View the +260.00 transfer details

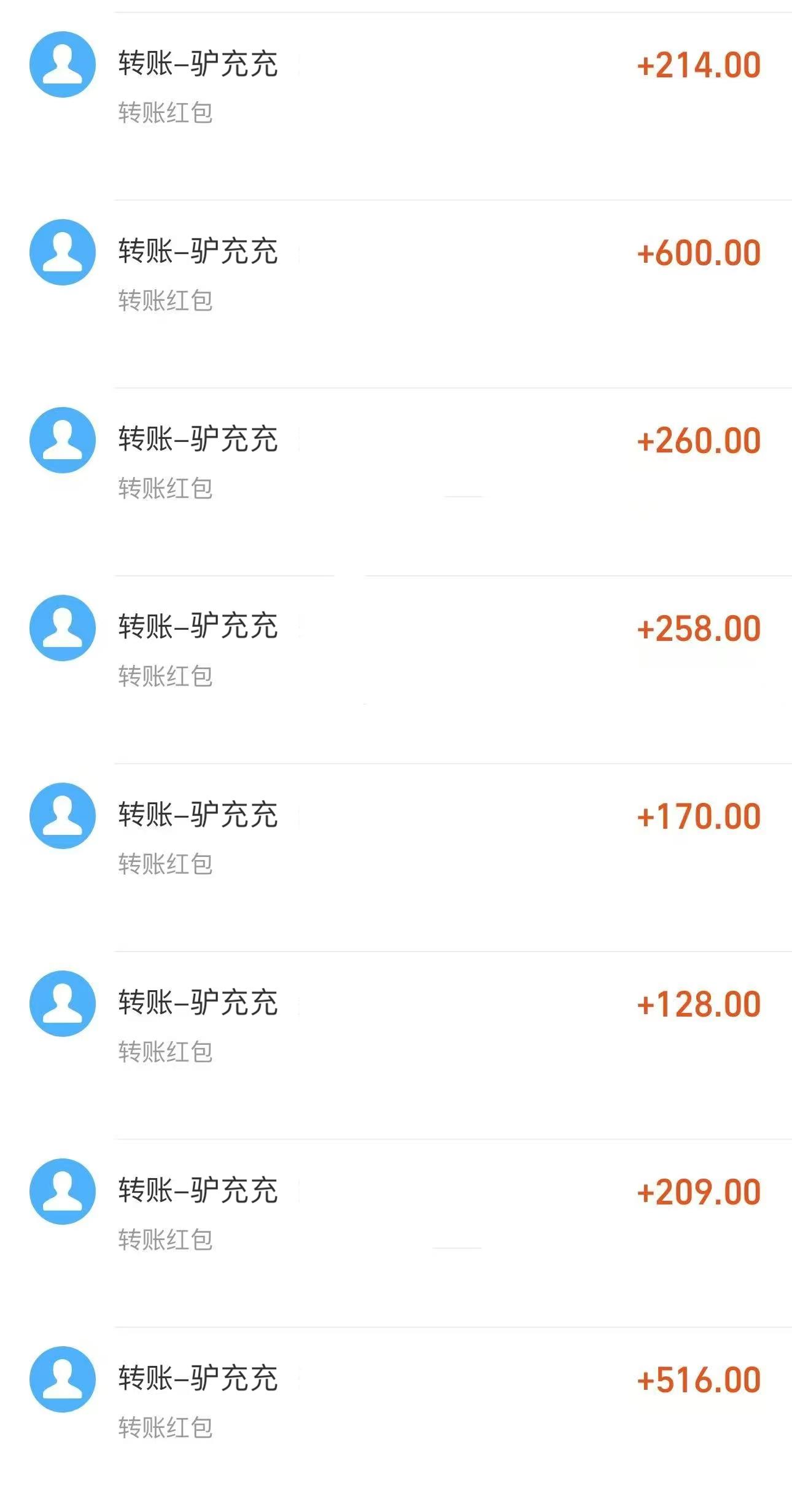coord(396,482)
